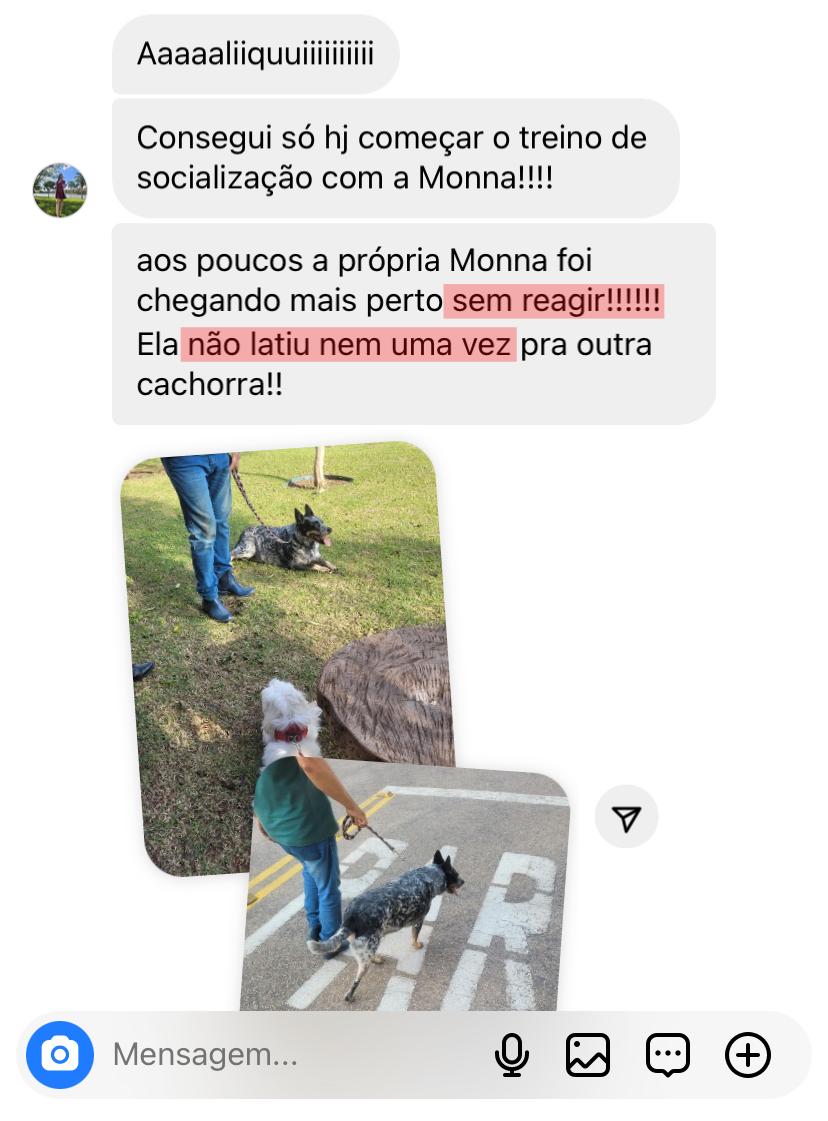
Task: Tap the plus icon for more options
Action: [747, 1054]
